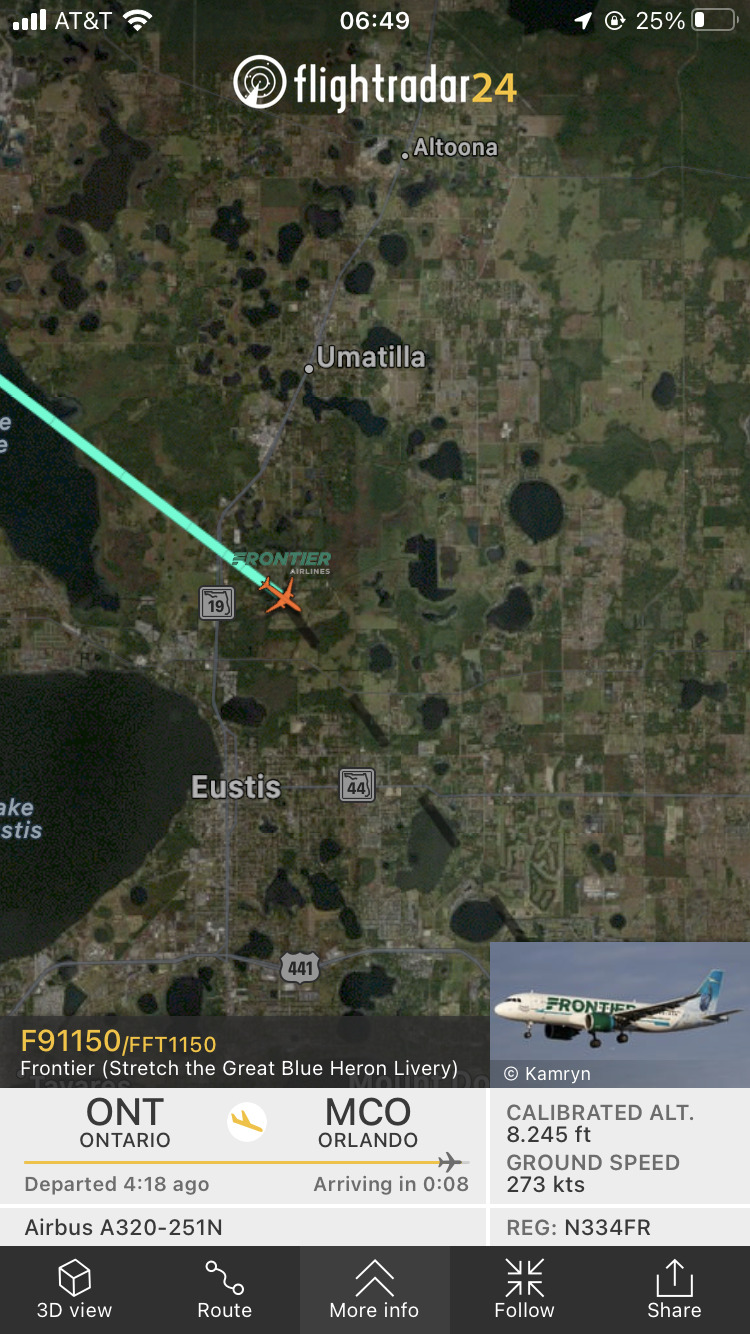This screenshot has width=750, height=1334.
Task: Open the 3D view of the flight
Action: tap(75, 1289)
